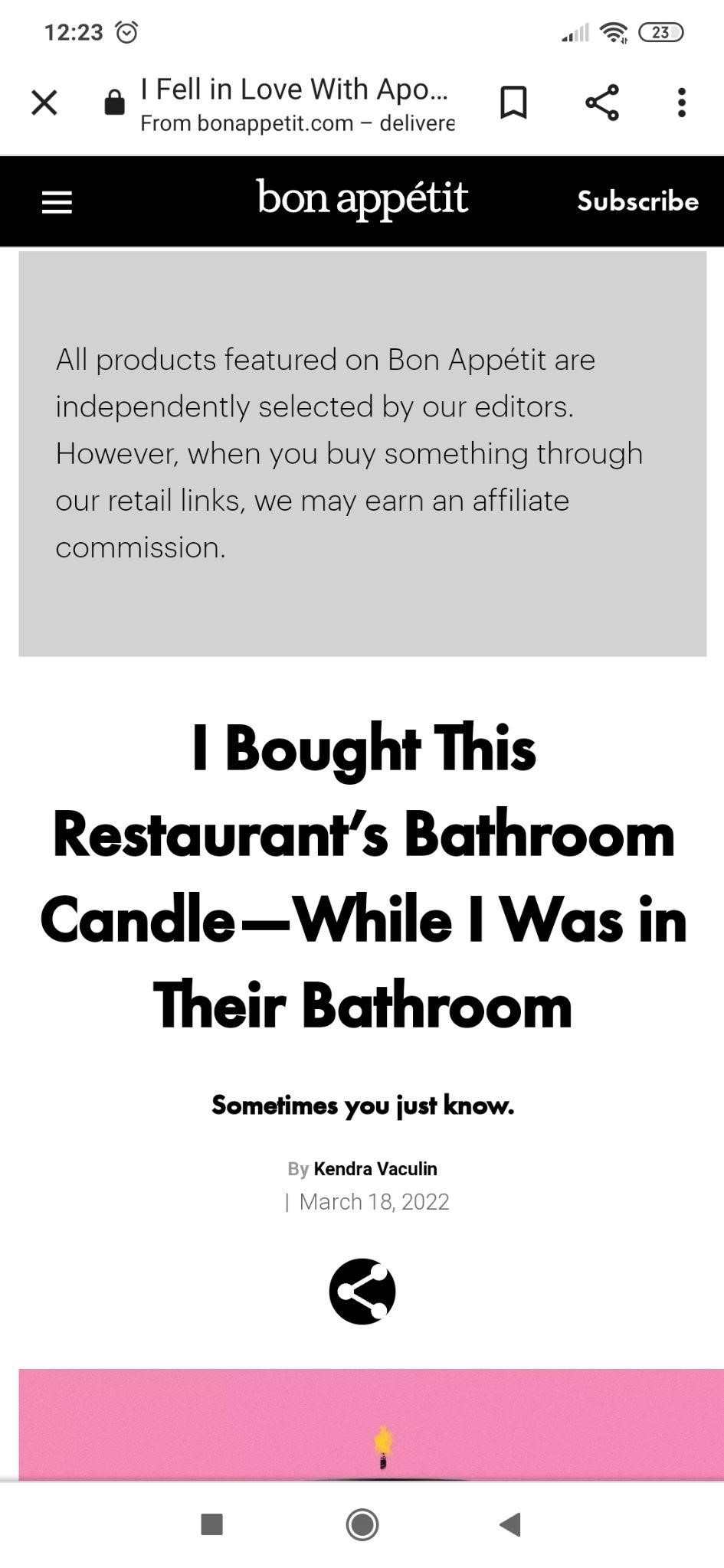View the site security lock info
The image size is (724, 1568).
114,103
